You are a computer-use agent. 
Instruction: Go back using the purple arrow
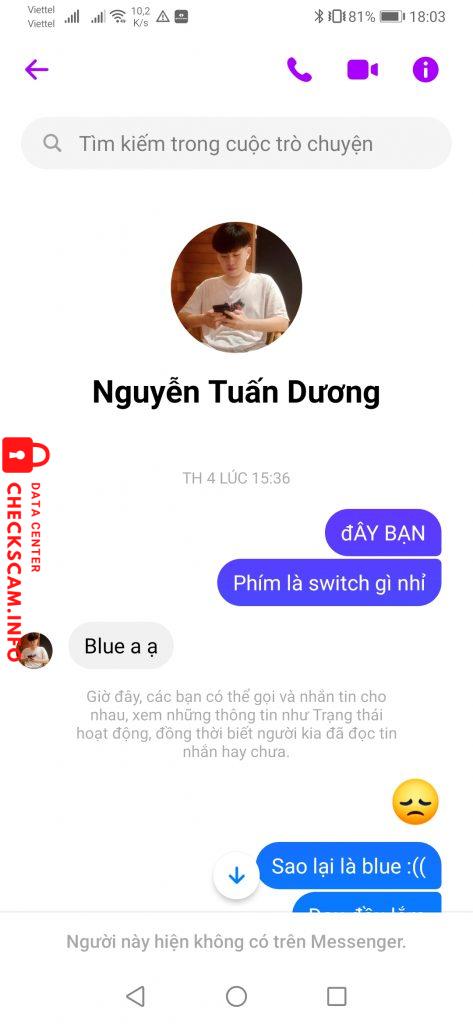(x=37, y=69)
